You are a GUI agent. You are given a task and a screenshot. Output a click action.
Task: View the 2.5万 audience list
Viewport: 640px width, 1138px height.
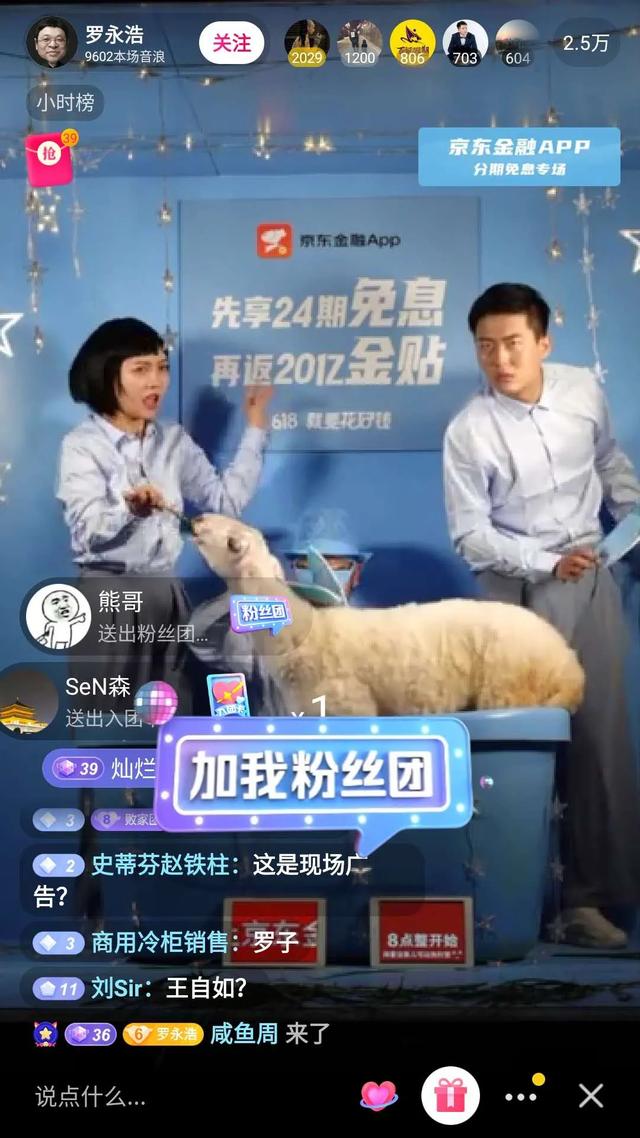[586, 43]
